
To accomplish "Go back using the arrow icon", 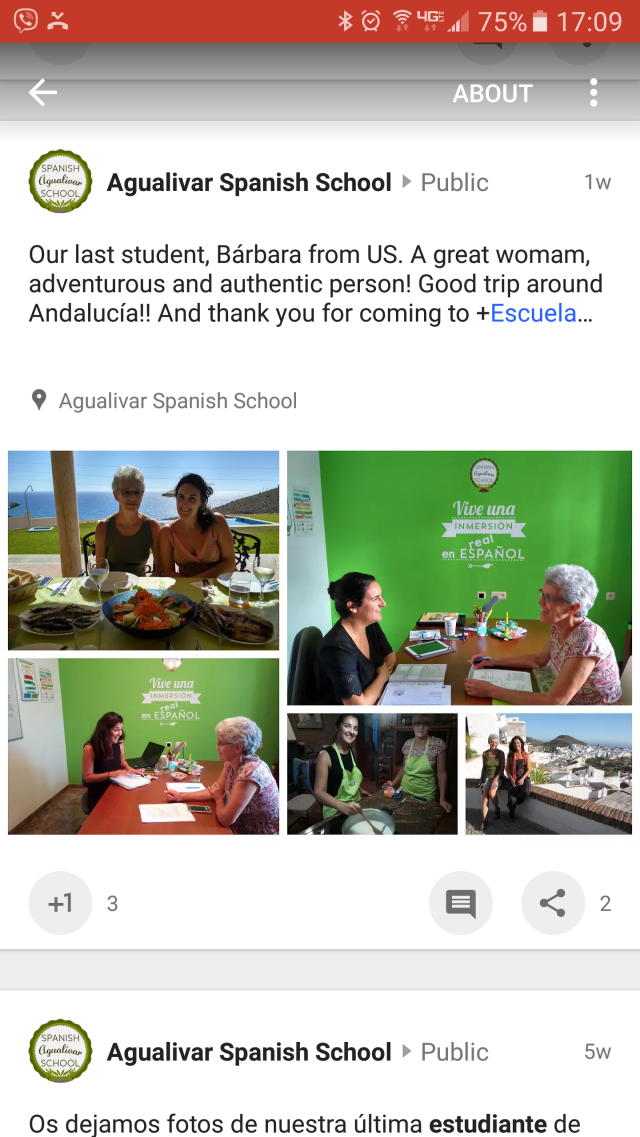I will click(x=43, y=93).
